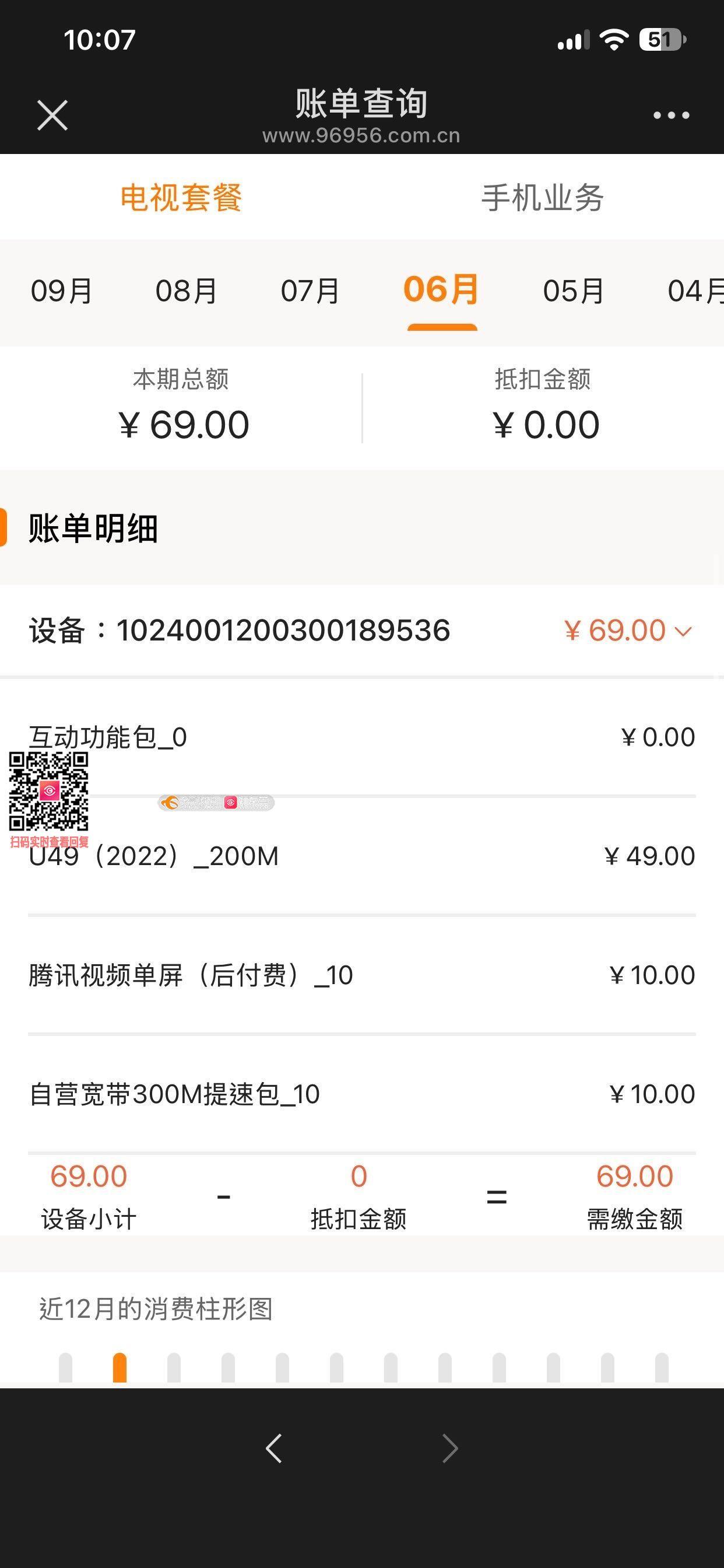View the 07月 bill
Viewport: 724px width, 1568px height.
pos(310,291)
